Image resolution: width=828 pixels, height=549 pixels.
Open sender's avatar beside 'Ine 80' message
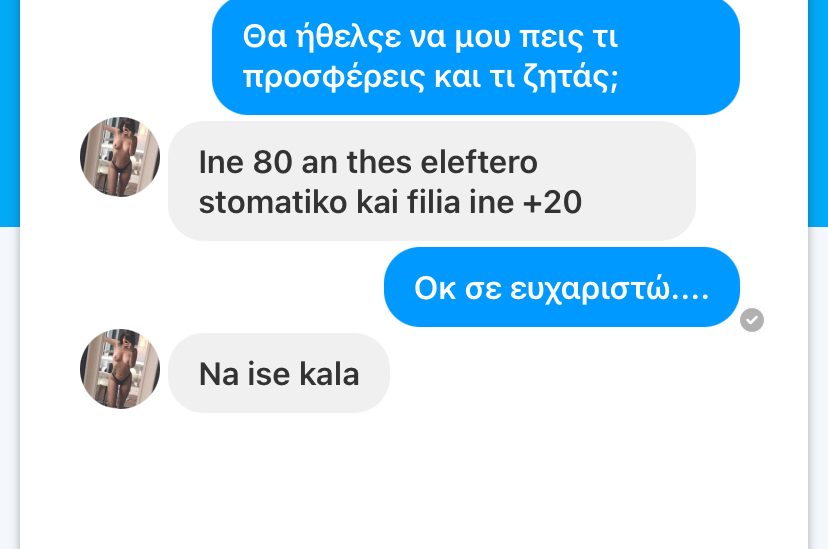(120, 157)
